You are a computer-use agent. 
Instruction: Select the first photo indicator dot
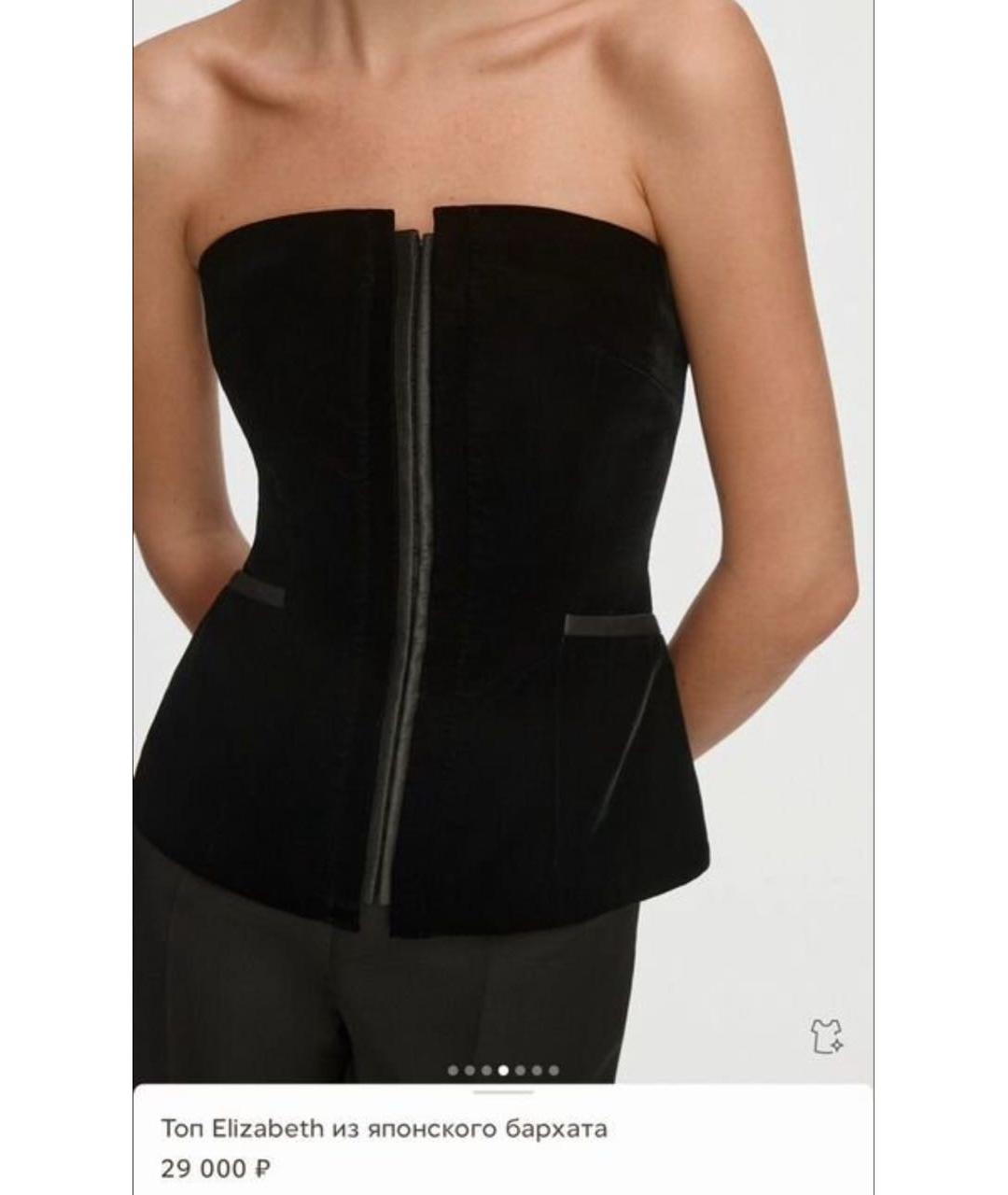pos(454,1071)
